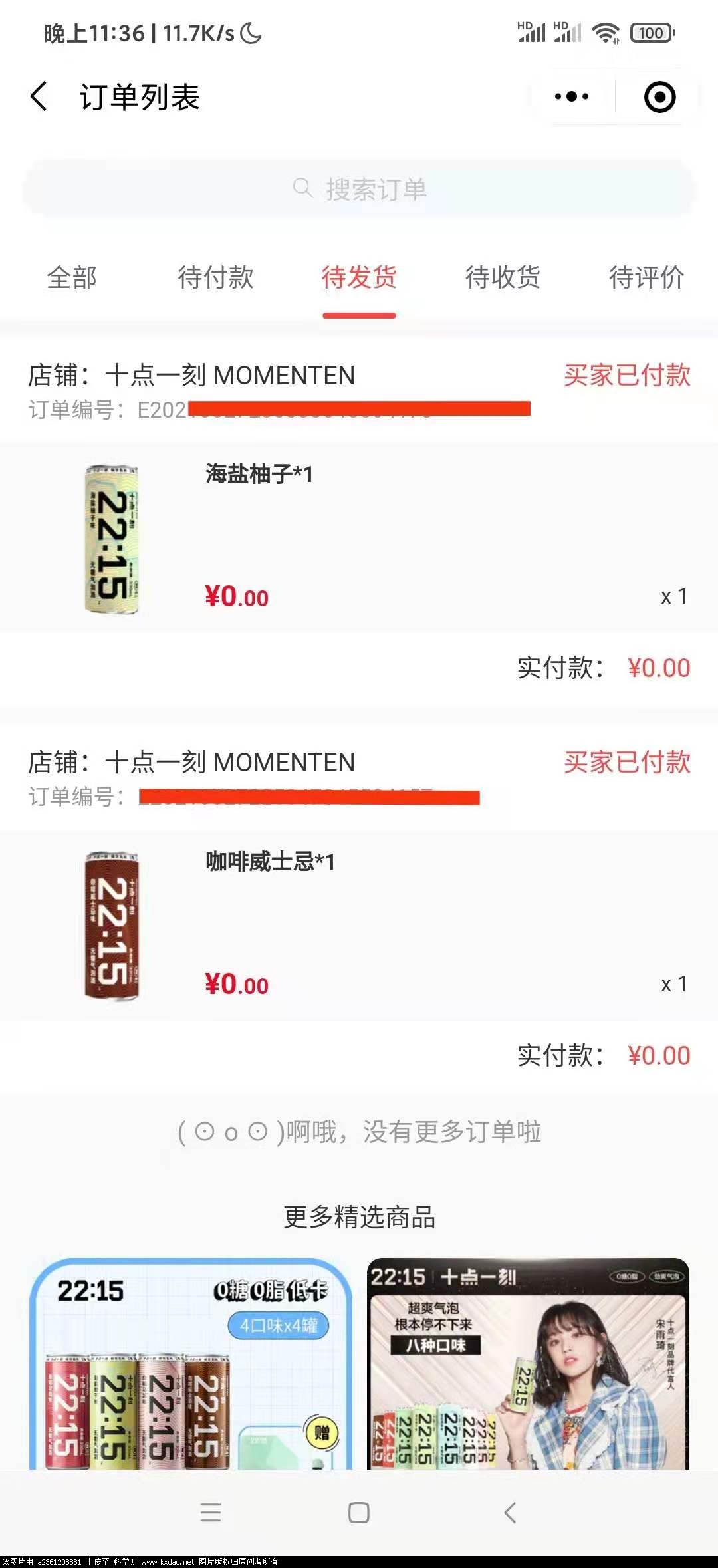Open the 咖啡威士忌*1 order
718x1568 pixels.
point(359,924)
